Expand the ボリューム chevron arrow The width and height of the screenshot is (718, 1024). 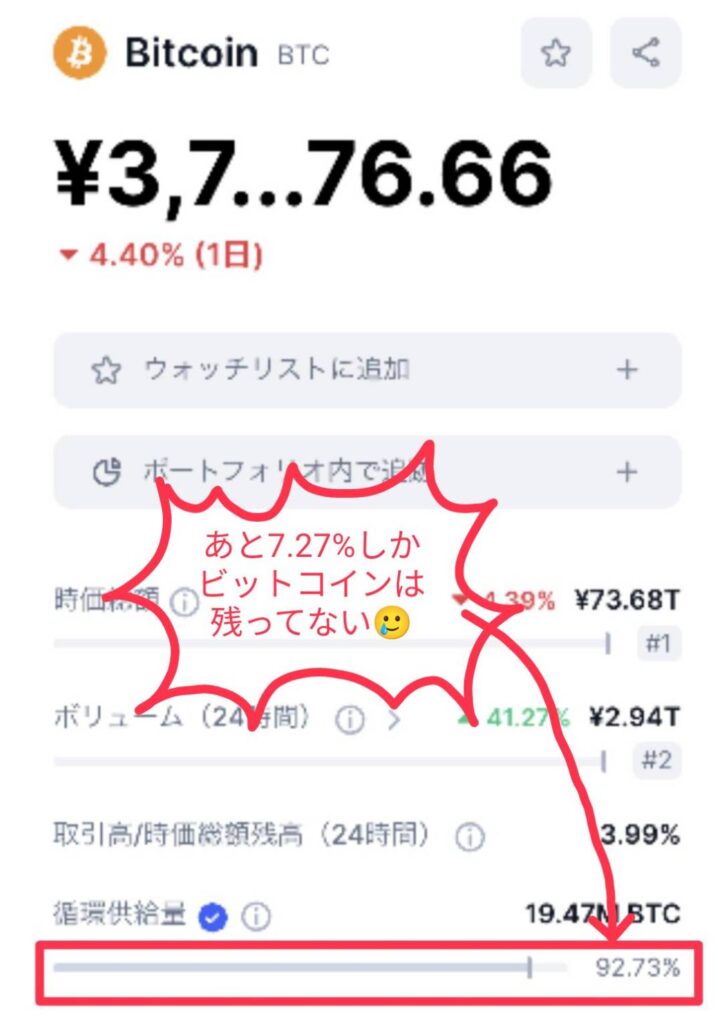point(393,720)
